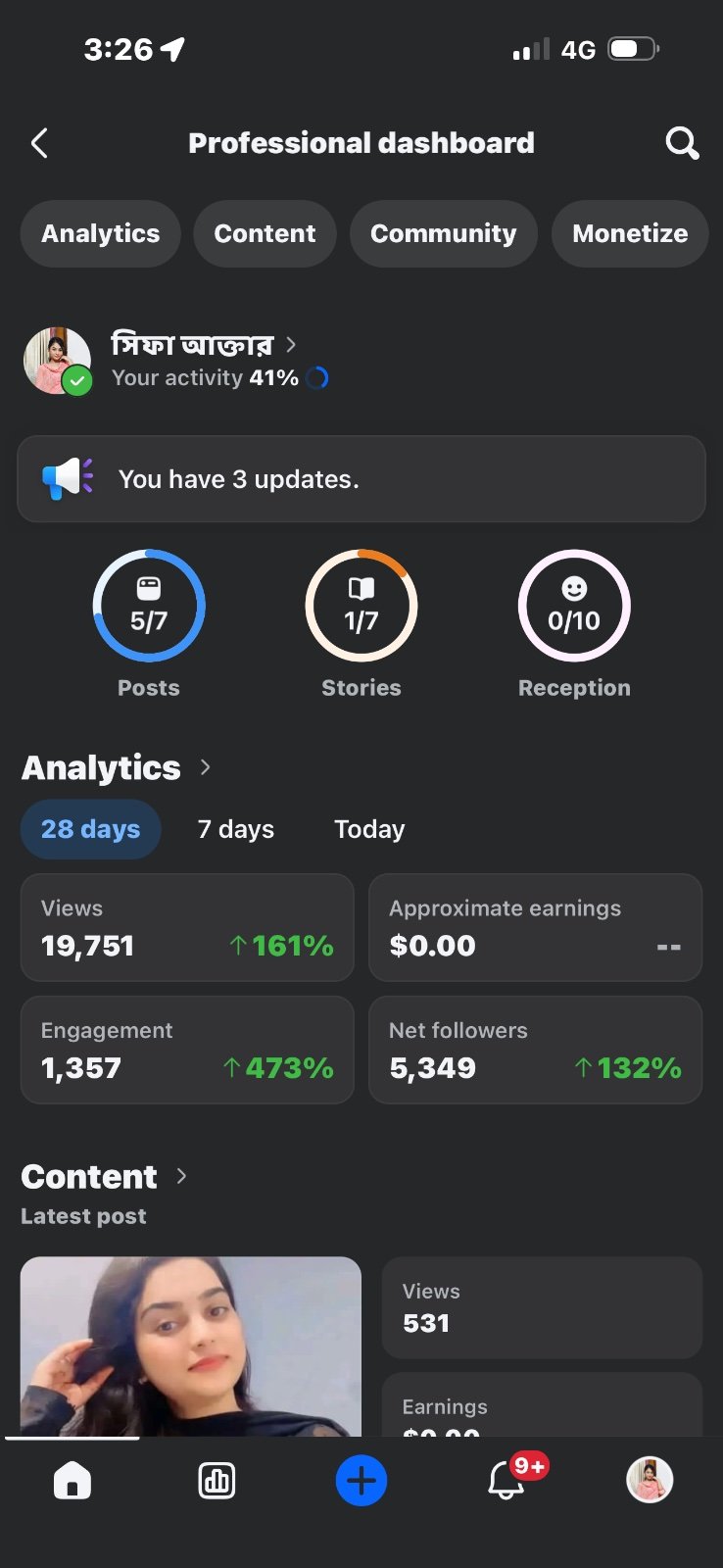
Task: Tap the blue plus create button
Action: [x=361, y=1480]
